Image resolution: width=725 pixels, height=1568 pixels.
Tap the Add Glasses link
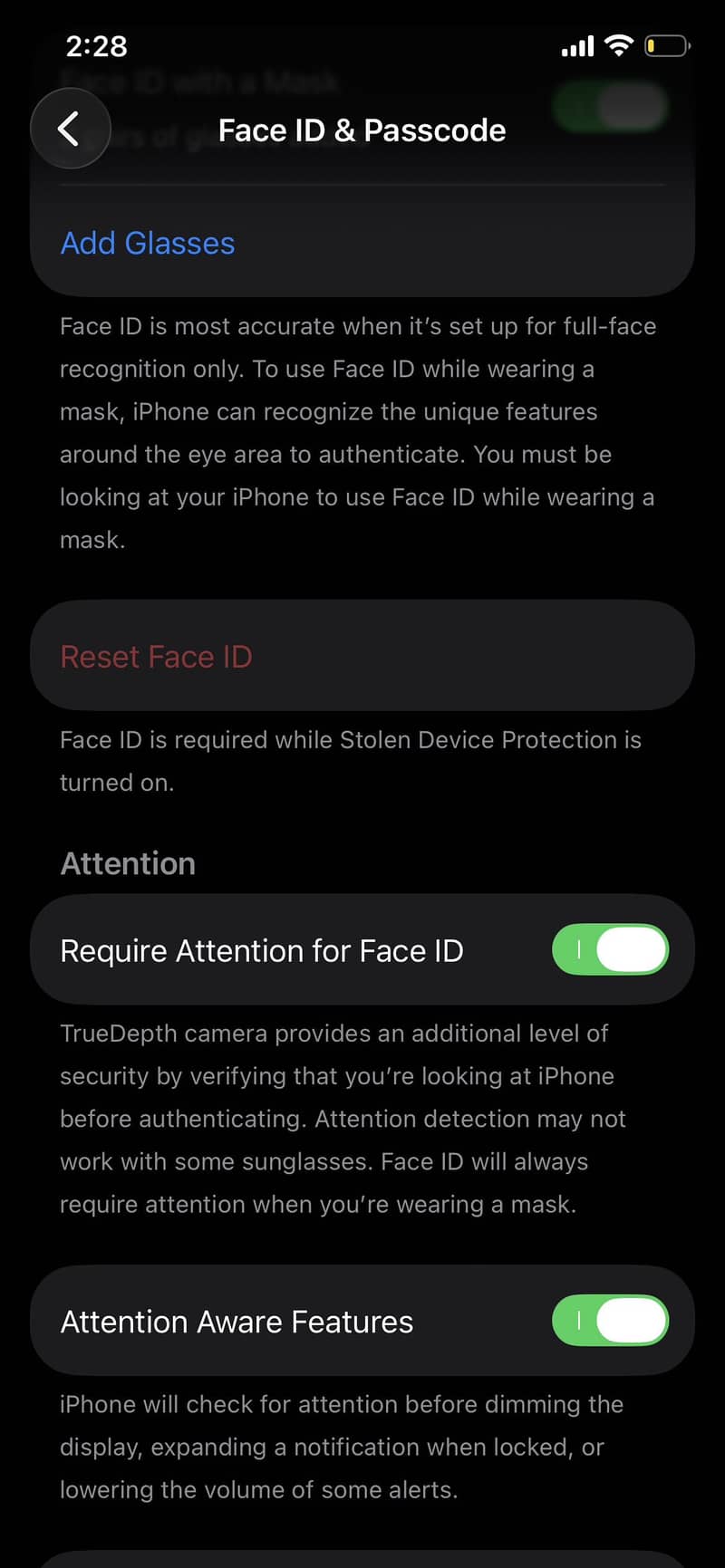[x=148, y=243]
